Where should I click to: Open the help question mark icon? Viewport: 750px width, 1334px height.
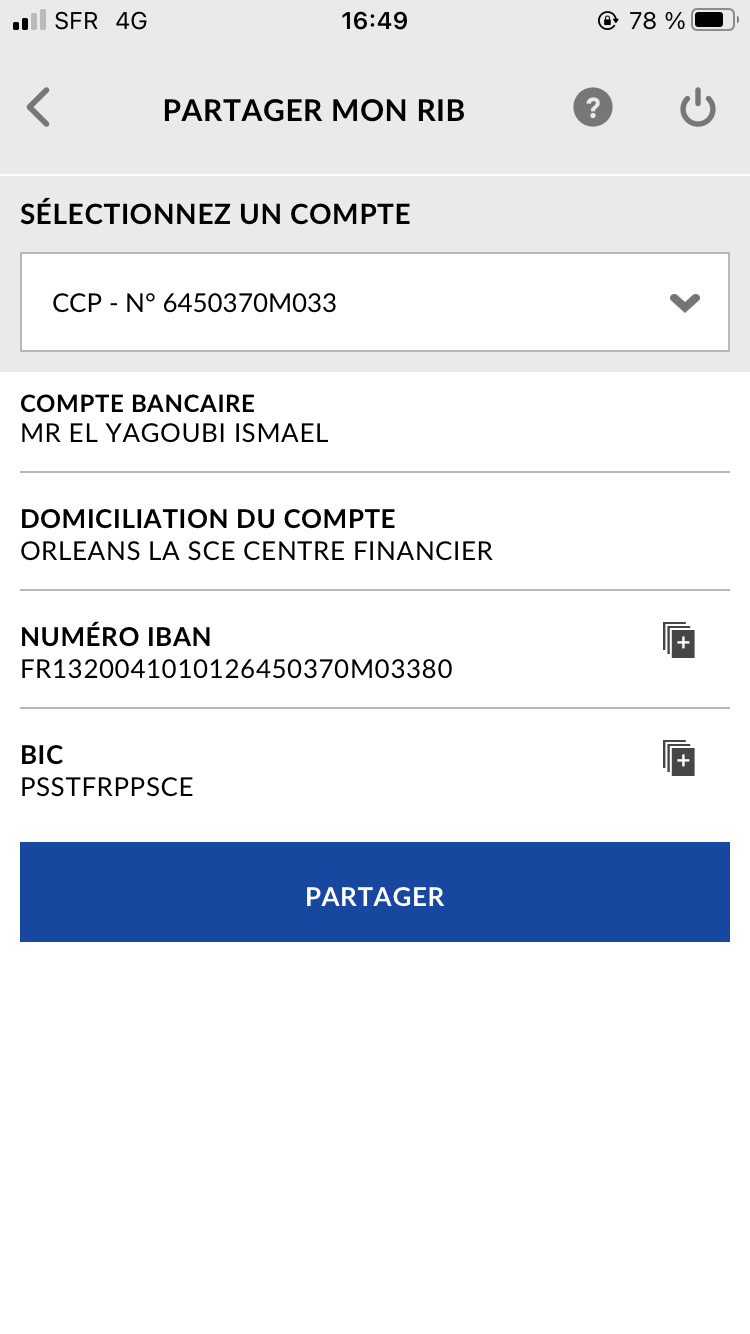(593, 108)
